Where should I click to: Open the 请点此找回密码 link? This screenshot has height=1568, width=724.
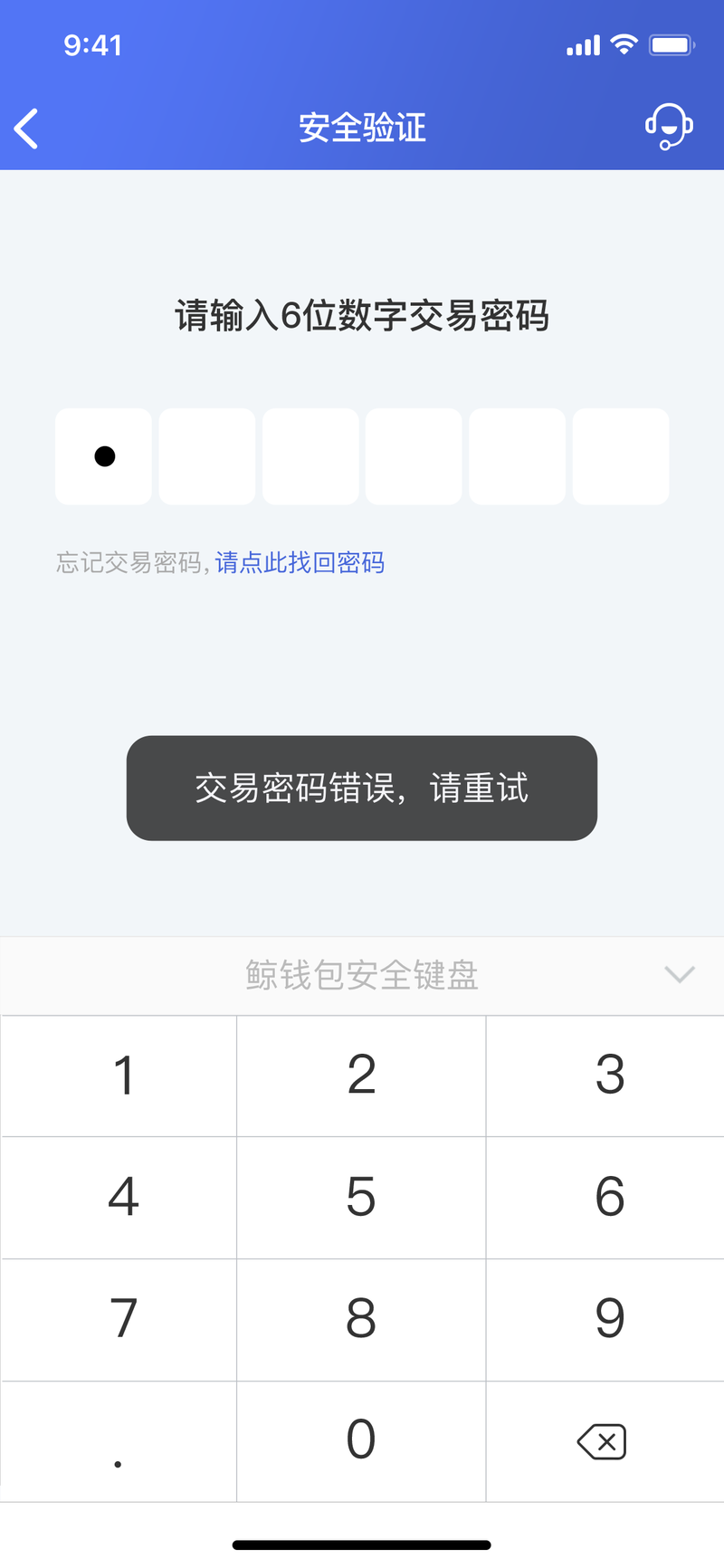300,563
